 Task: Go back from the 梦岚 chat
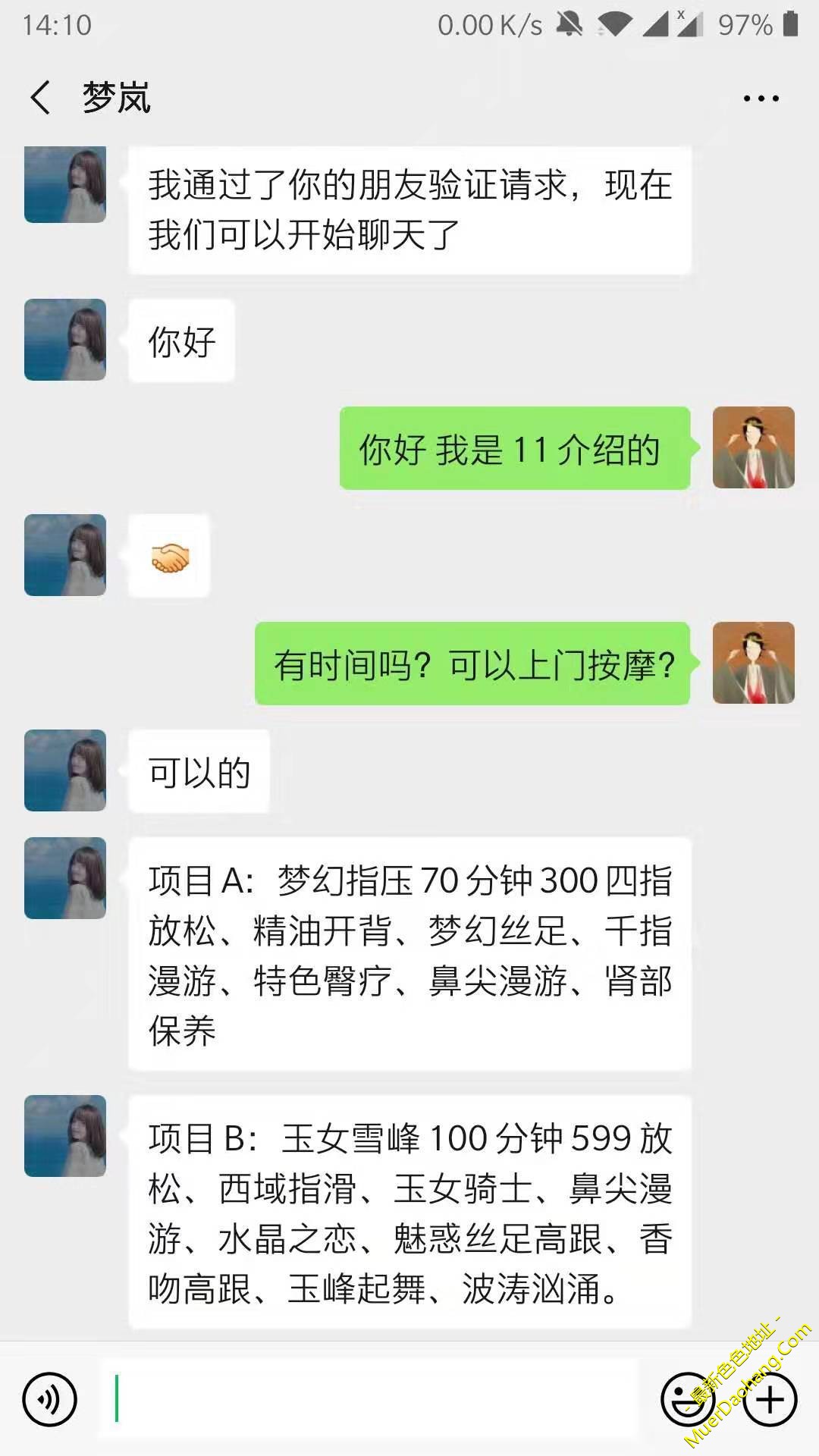pyautogui.click(x=41, y=98)
